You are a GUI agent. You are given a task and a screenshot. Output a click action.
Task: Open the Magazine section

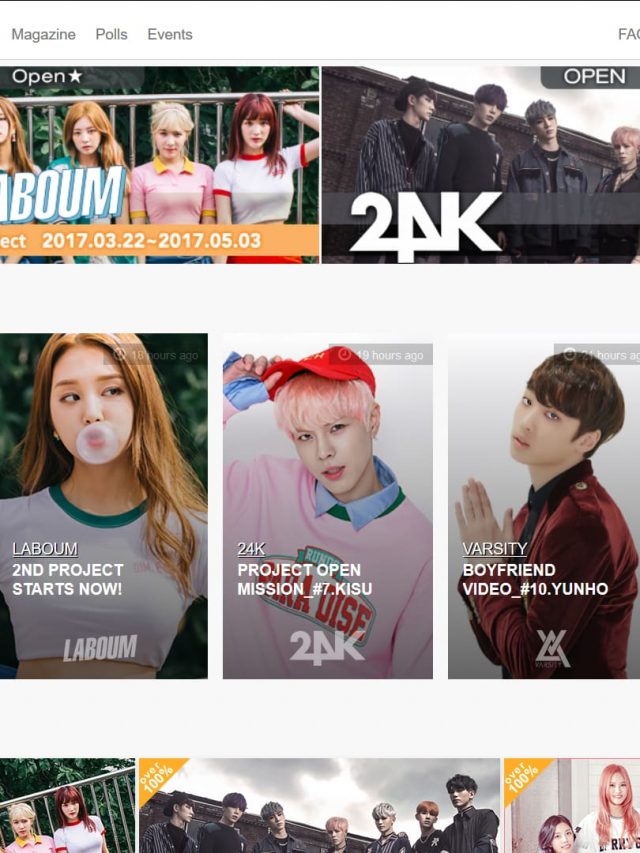(x=43, y=34)
